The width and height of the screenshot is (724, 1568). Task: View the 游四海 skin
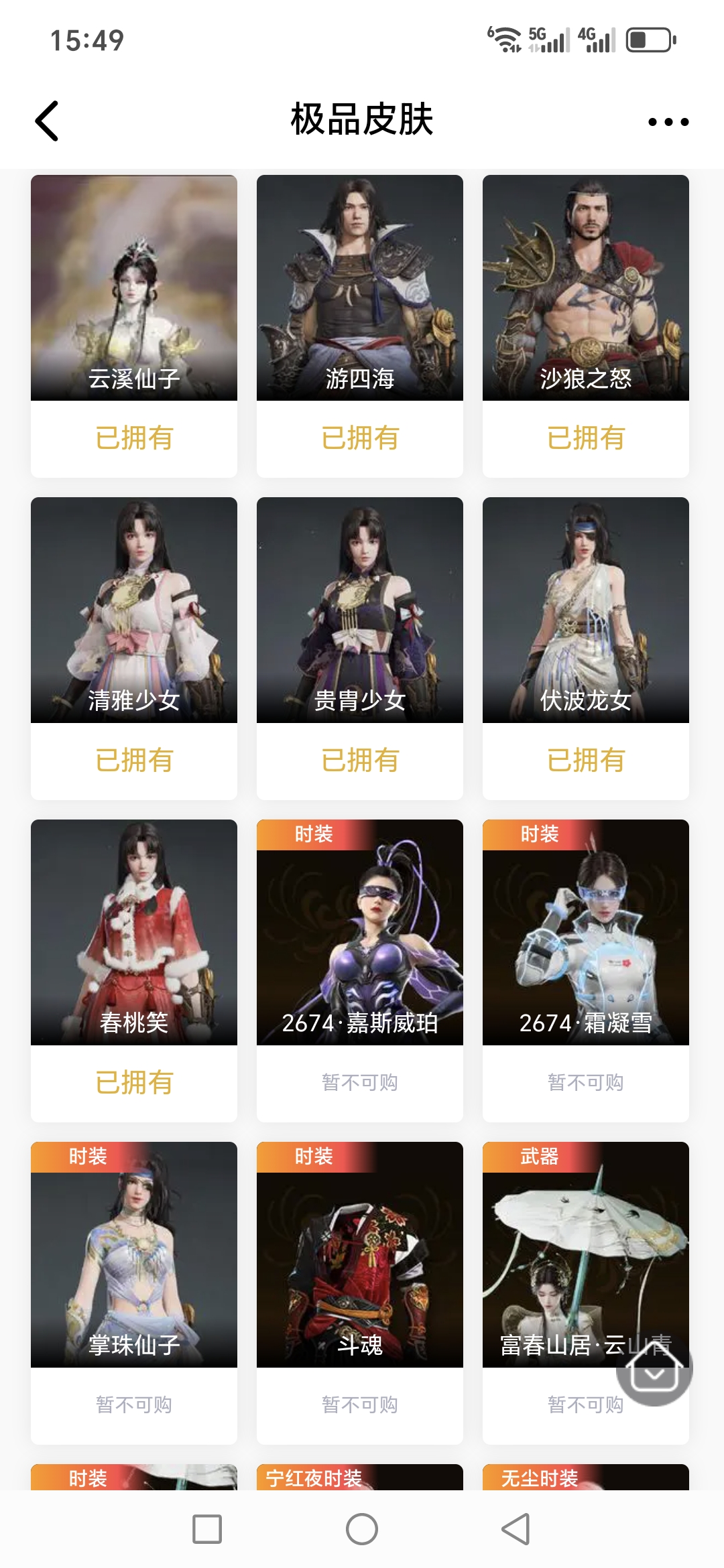(x=360, y=288)
